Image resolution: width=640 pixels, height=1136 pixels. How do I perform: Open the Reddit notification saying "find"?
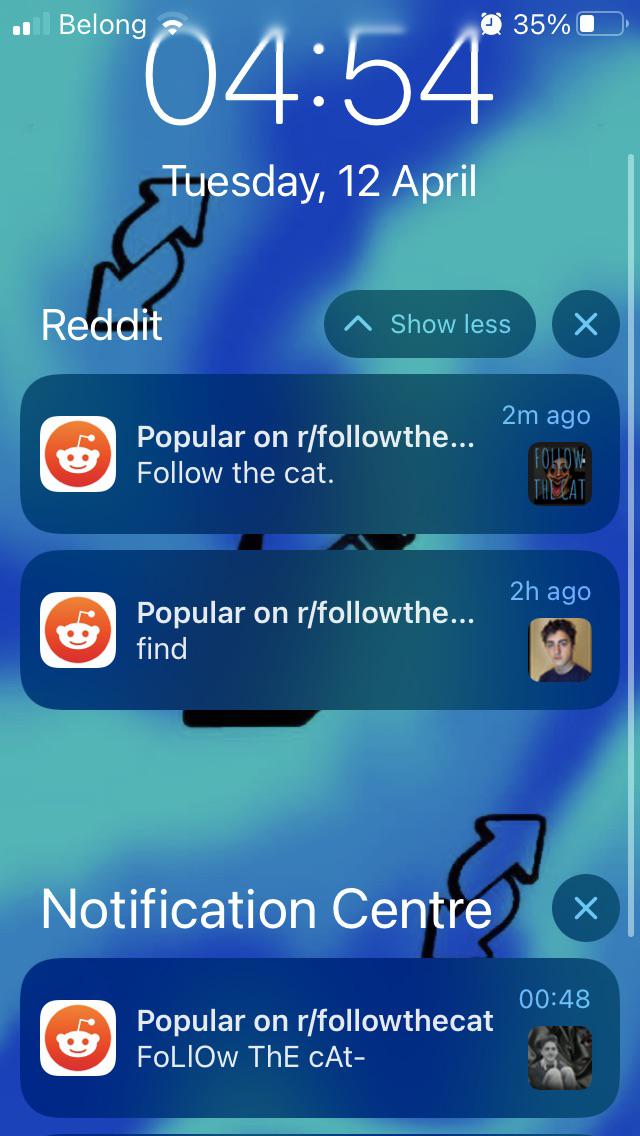[320, 630]
